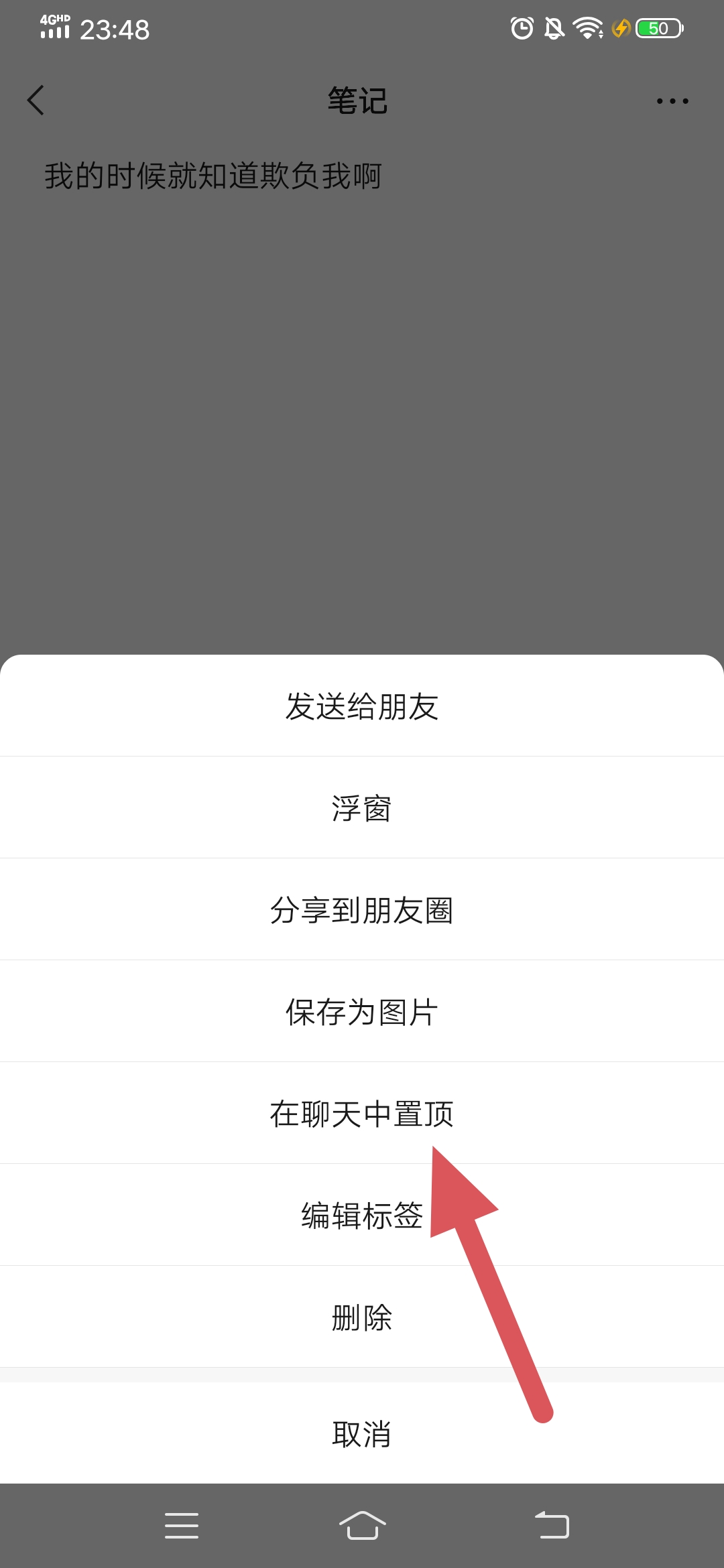Open 编辑标签 to edit tags
This screenshot has width=724, height=1568.
coord(362,1216)
